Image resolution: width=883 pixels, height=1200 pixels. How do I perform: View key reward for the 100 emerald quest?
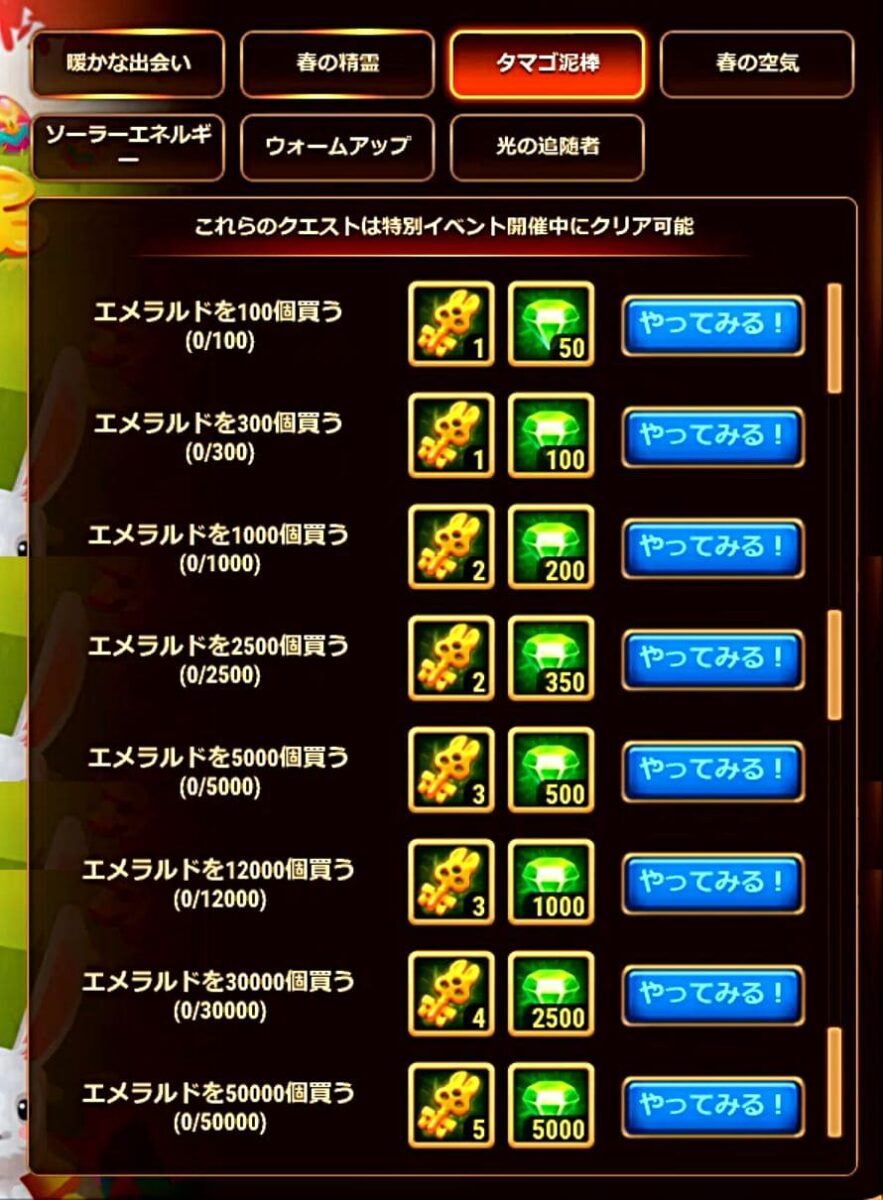[x=451, y=324]
